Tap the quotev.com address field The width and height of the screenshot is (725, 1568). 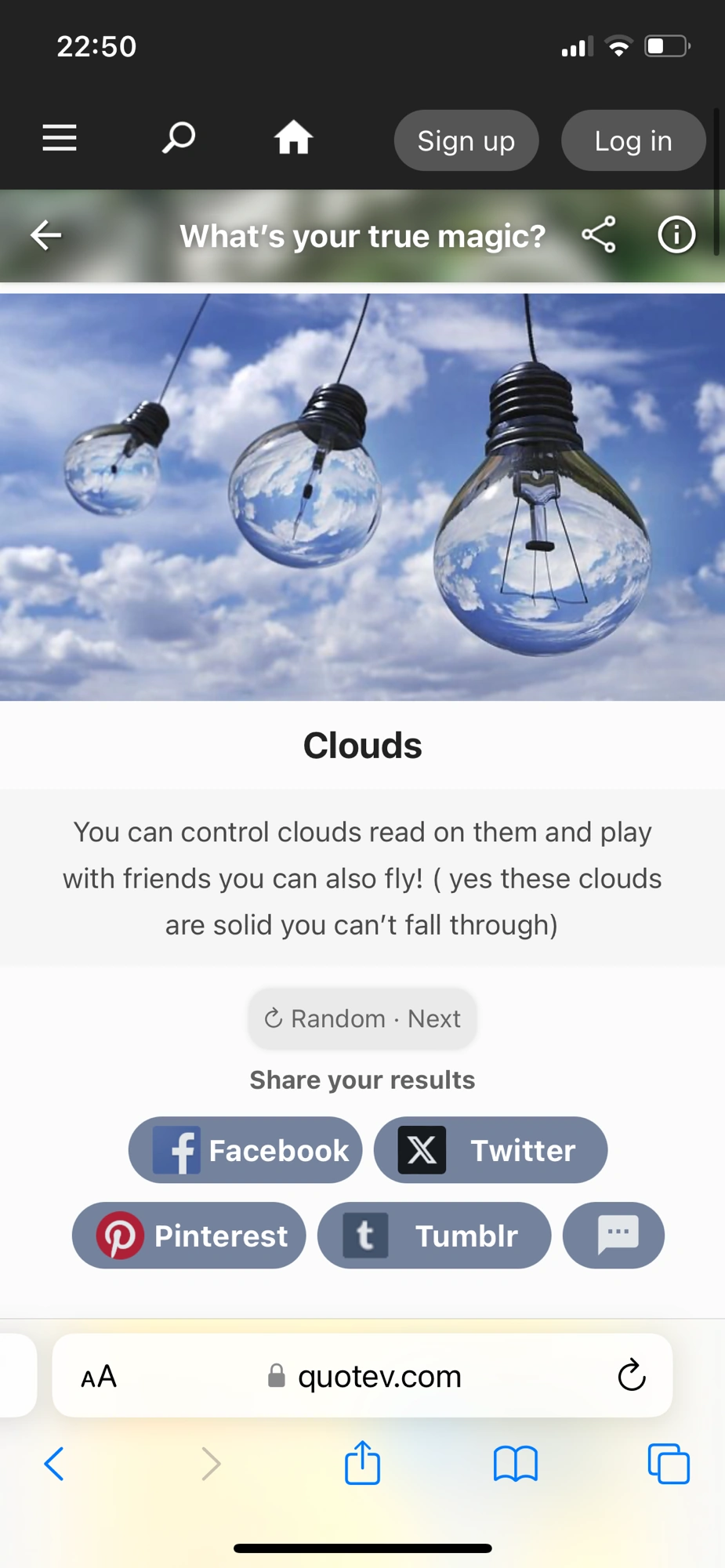364,1376
